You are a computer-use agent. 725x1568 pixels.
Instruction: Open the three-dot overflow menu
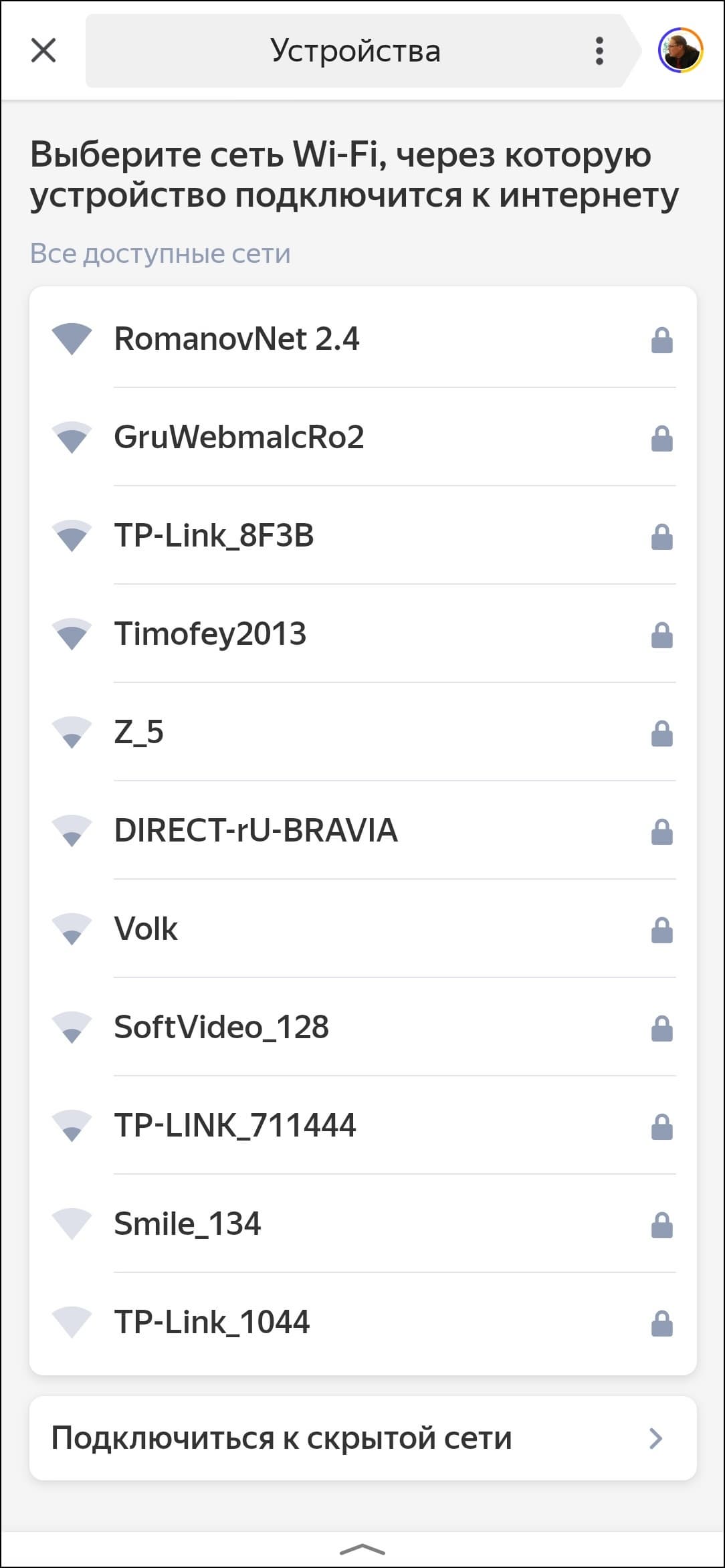[599, 51]
